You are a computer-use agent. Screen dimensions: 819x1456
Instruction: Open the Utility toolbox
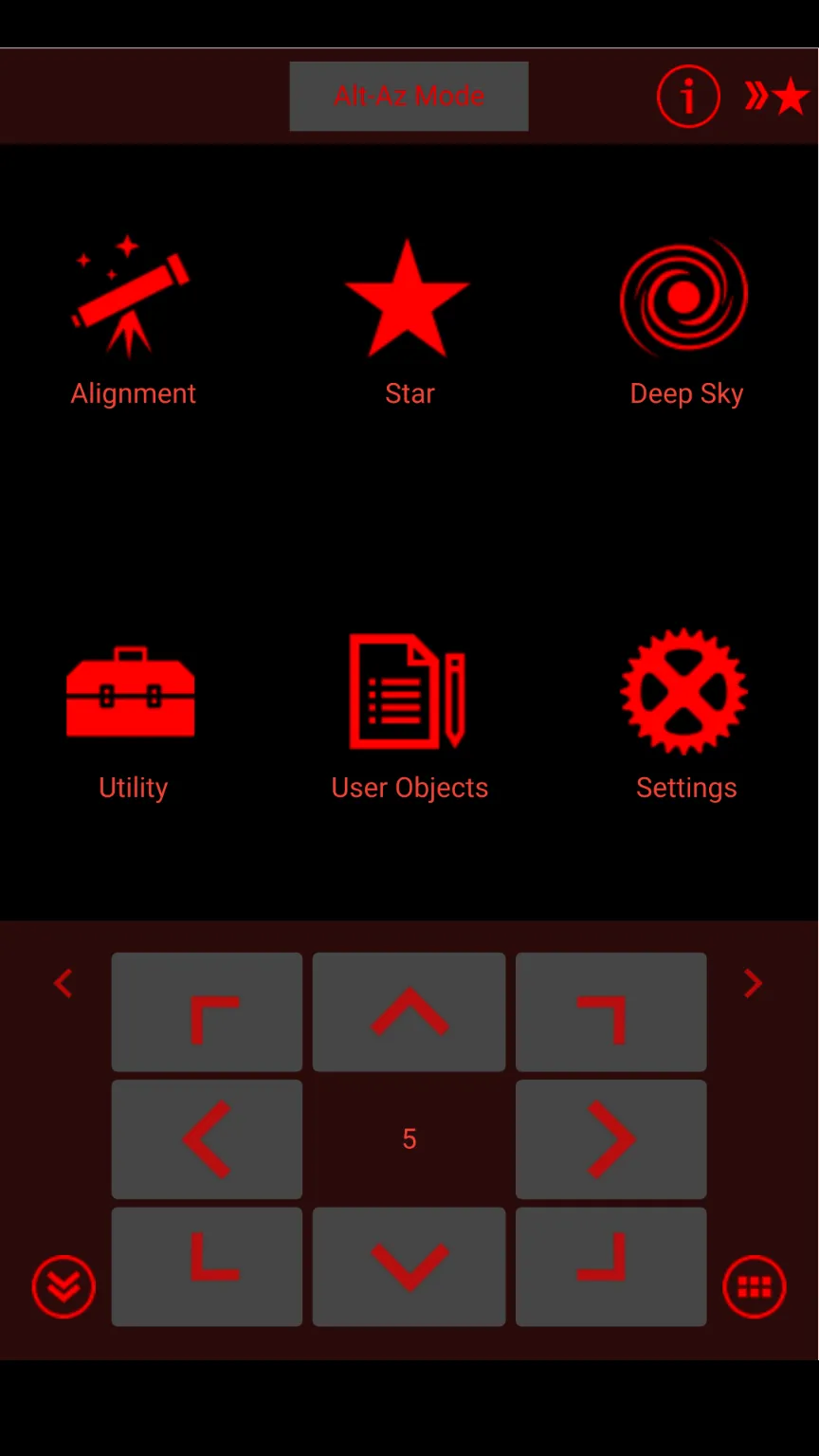point(132,716)
